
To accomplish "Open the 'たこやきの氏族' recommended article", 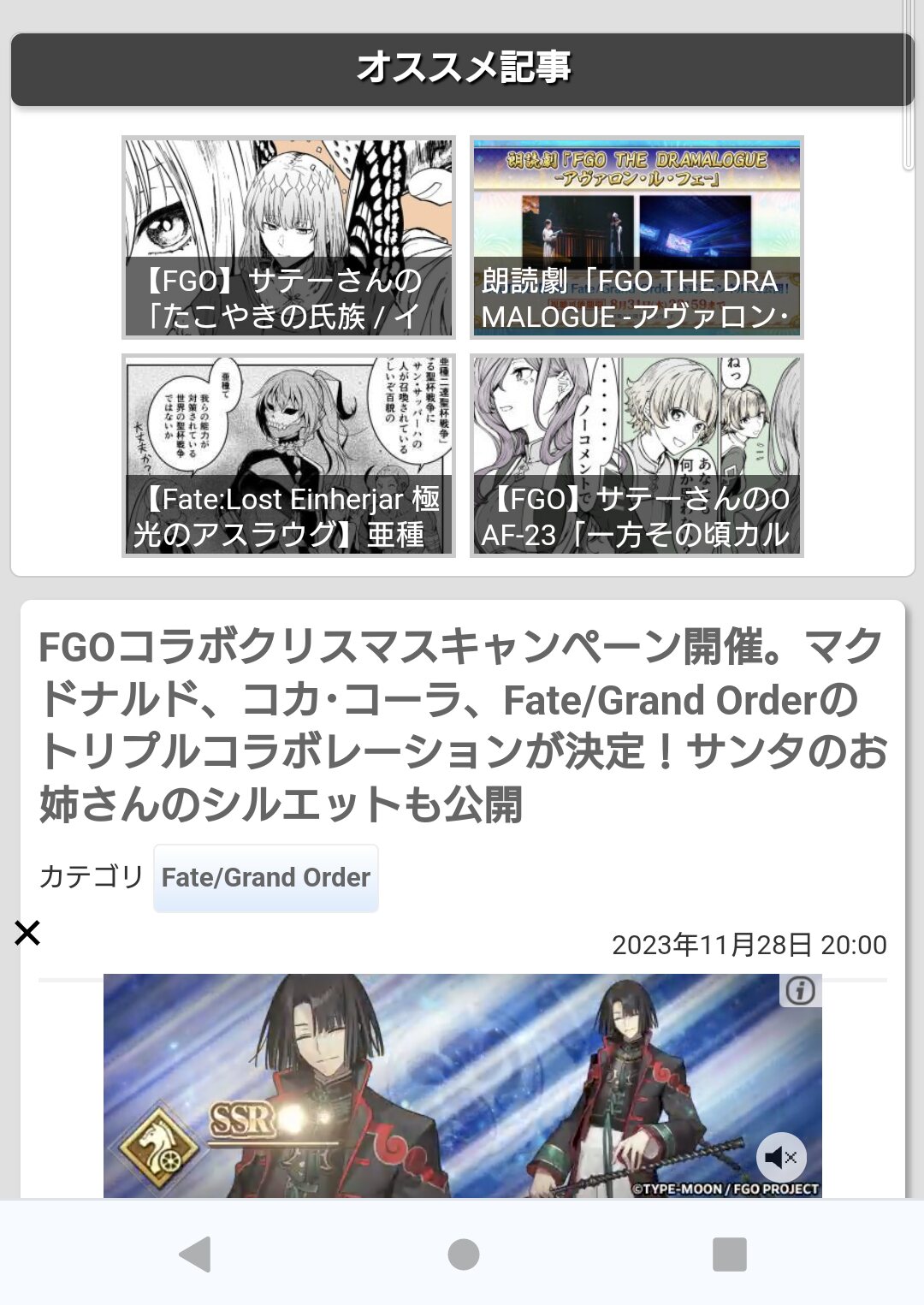I will click(288, 237).
